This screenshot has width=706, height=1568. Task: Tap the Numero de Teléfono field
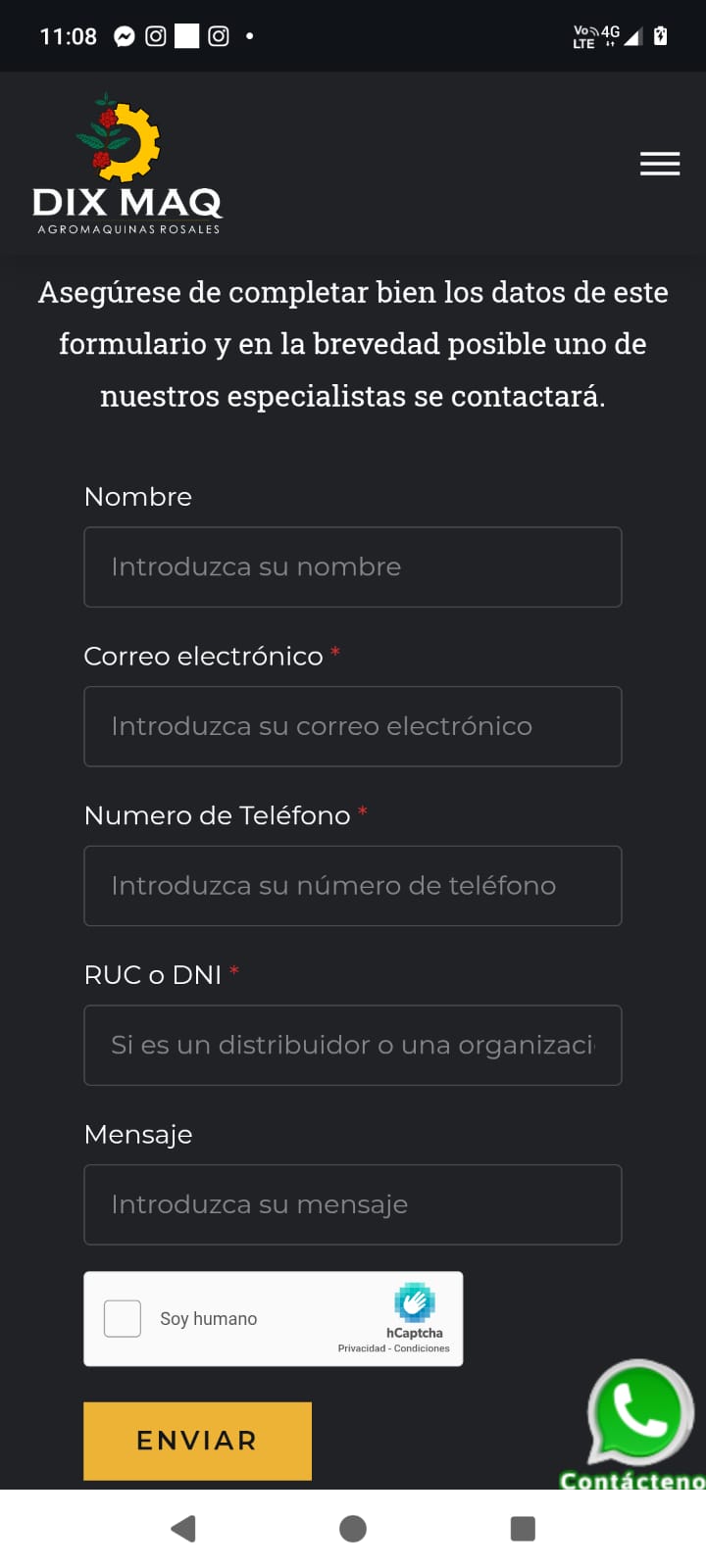(353, 886)
